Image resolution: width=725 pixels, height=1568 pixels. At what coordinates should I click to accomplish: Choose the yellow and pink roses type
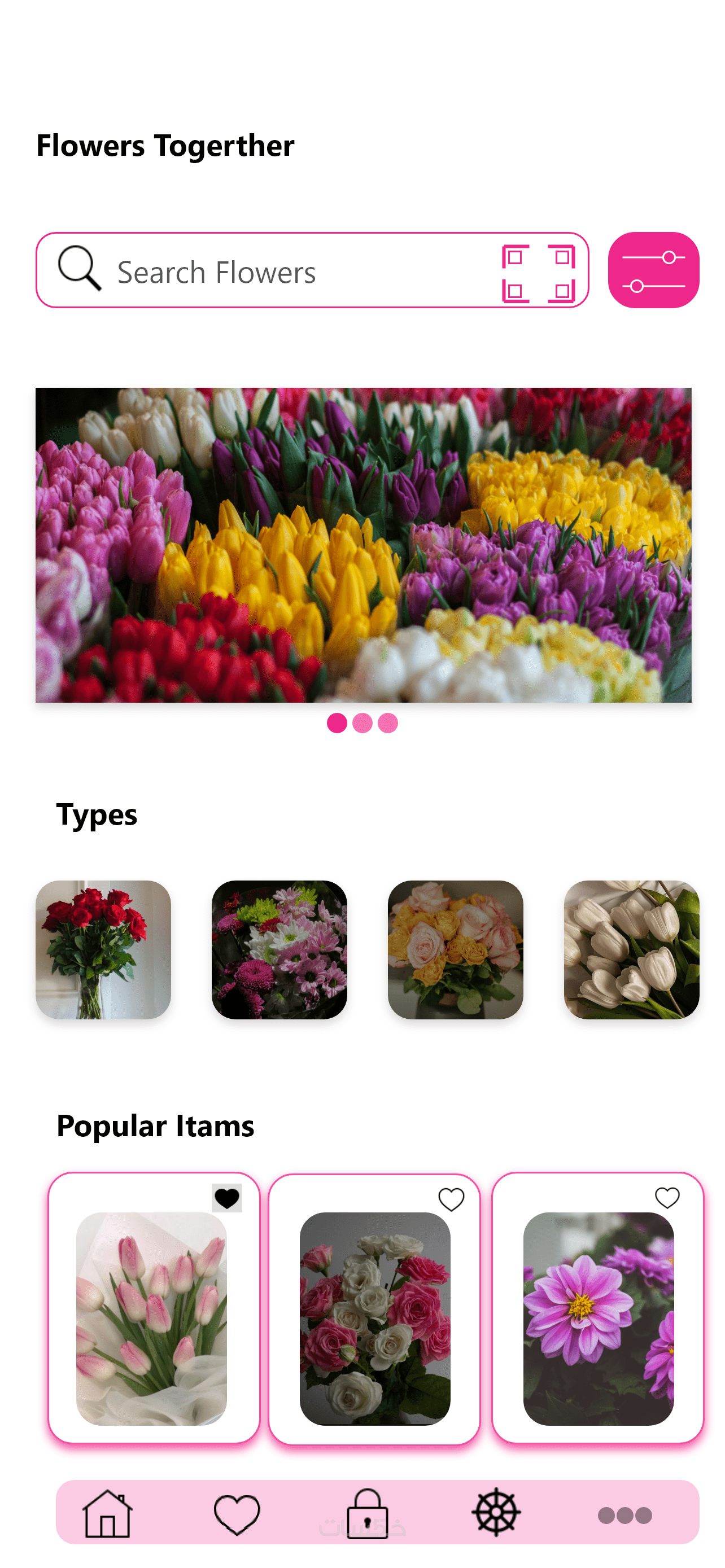455,949
